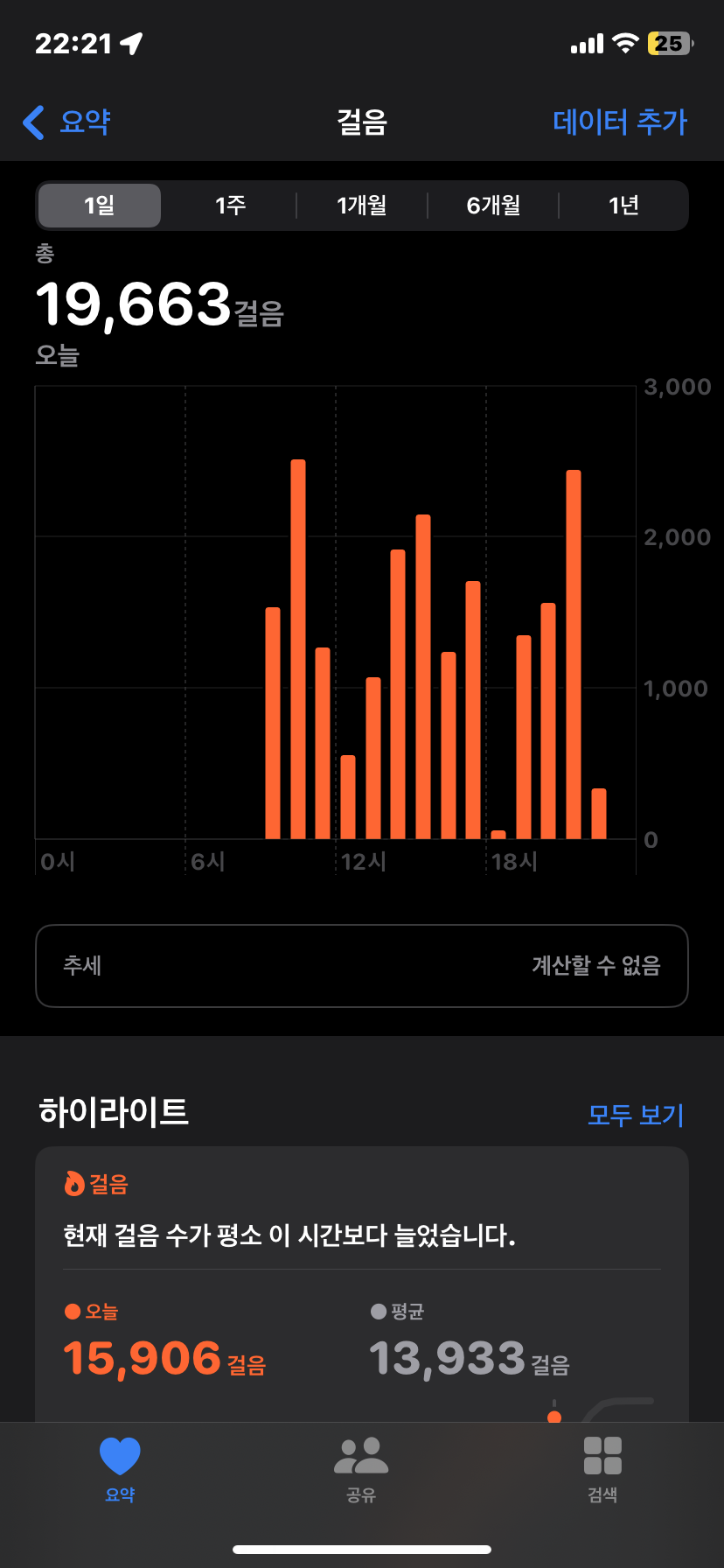Viewport: 724px width, 1568px height.
Task: Switch to the 1주 view
Action: (x=231, y=206)
